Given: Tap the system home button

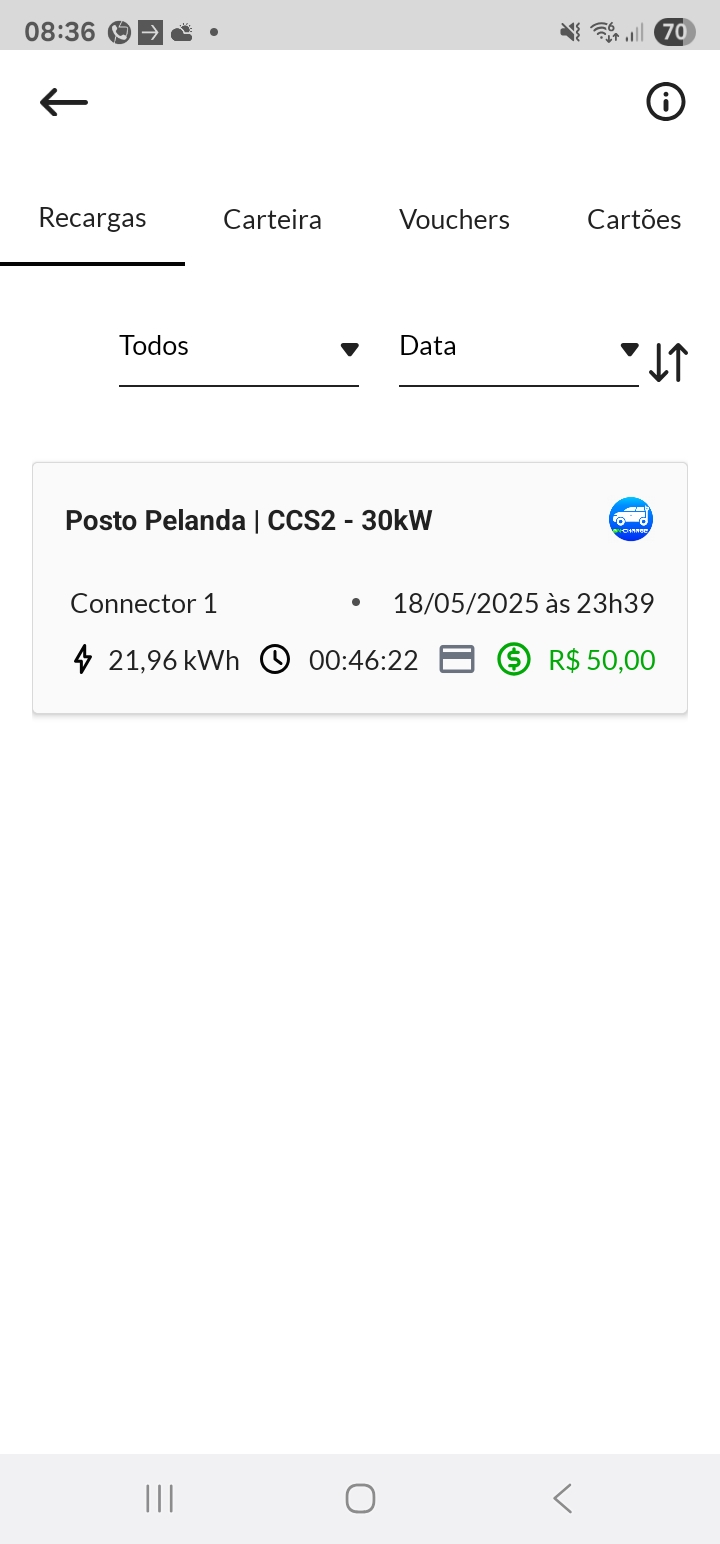Looking at the screenshot, I should point(360,1498).
